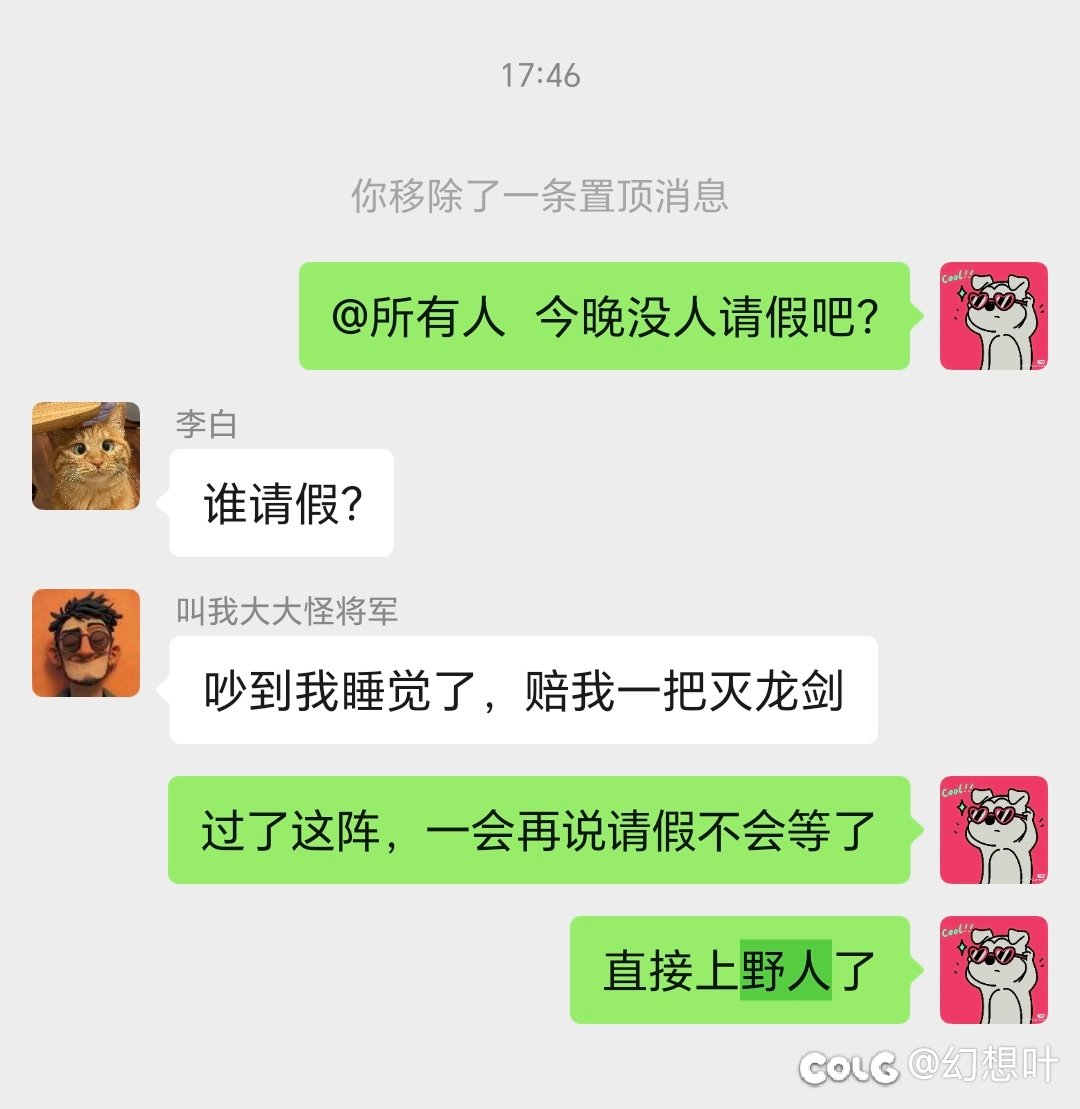Image resolution: width=1080 pixels, height=1109 pixels.
Task: Tap own avatar beside 直接上野人了 message
Action: point(993,970)
